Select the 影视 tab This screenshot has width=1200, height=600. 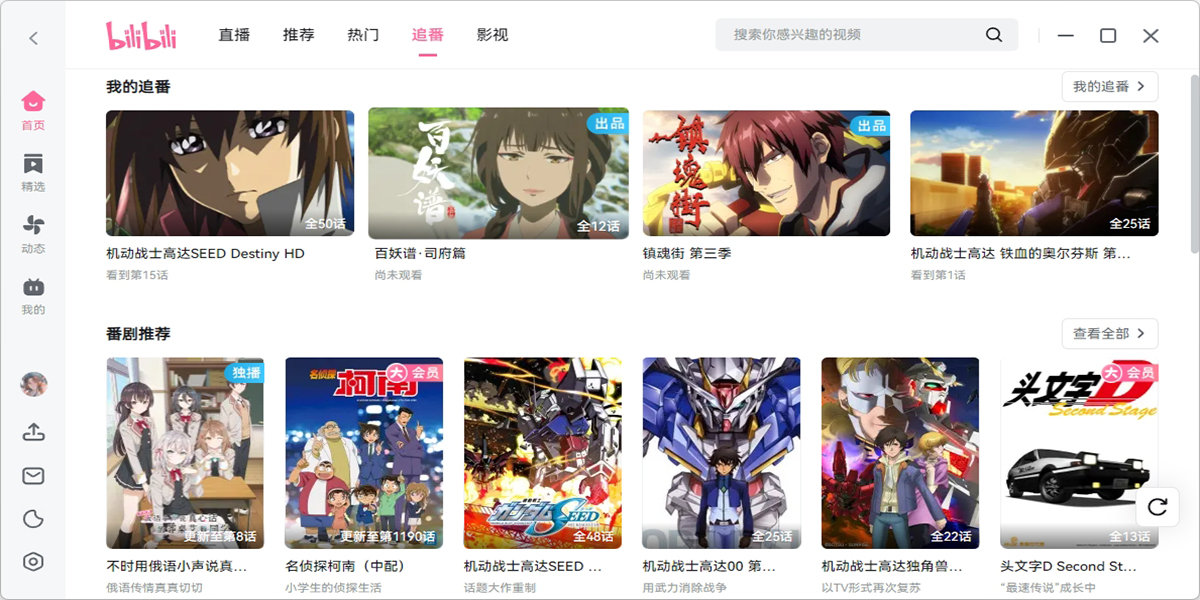coord(492,35)
